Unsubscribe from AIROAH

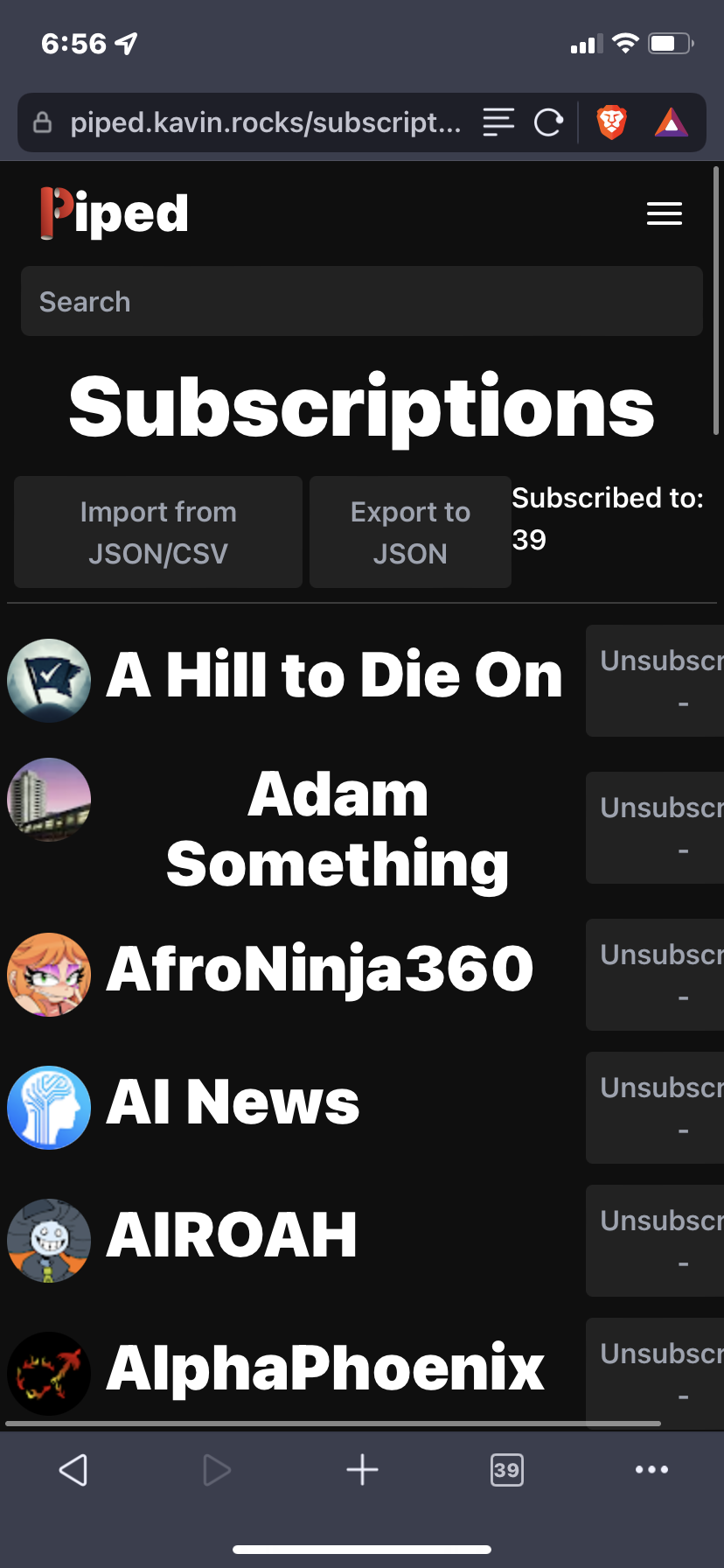click(x=656, y=1241)
